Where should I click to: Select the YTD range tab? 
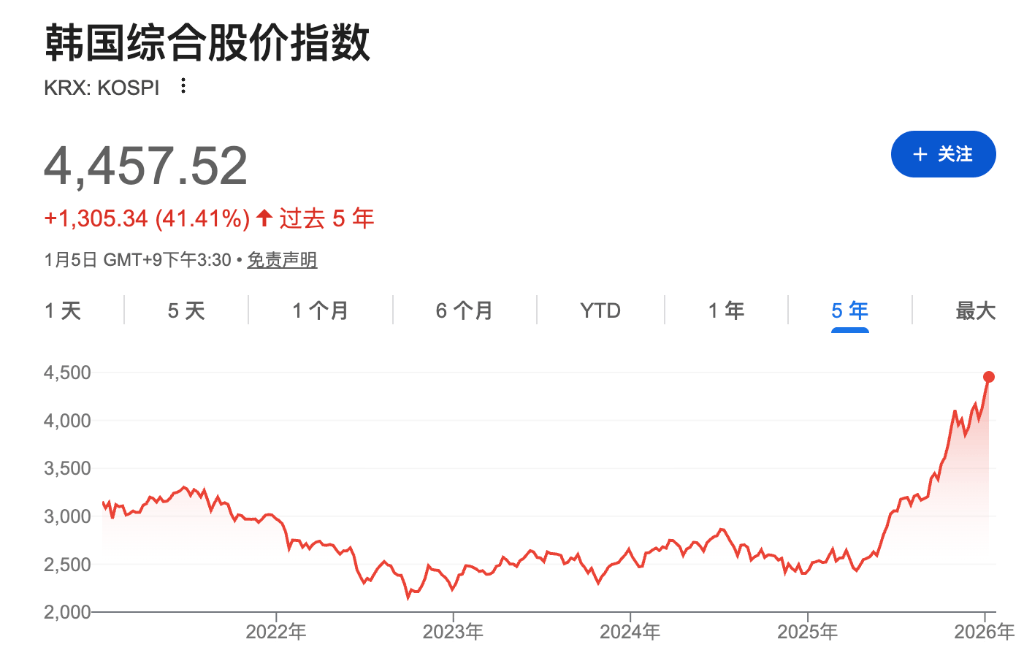(x=600, y=311)
